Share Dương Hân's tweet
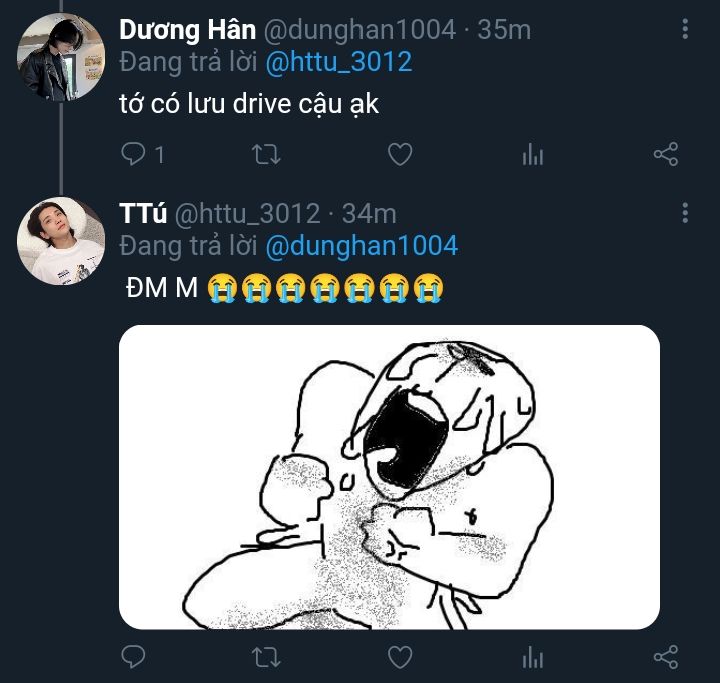 (x=666, y=154)
